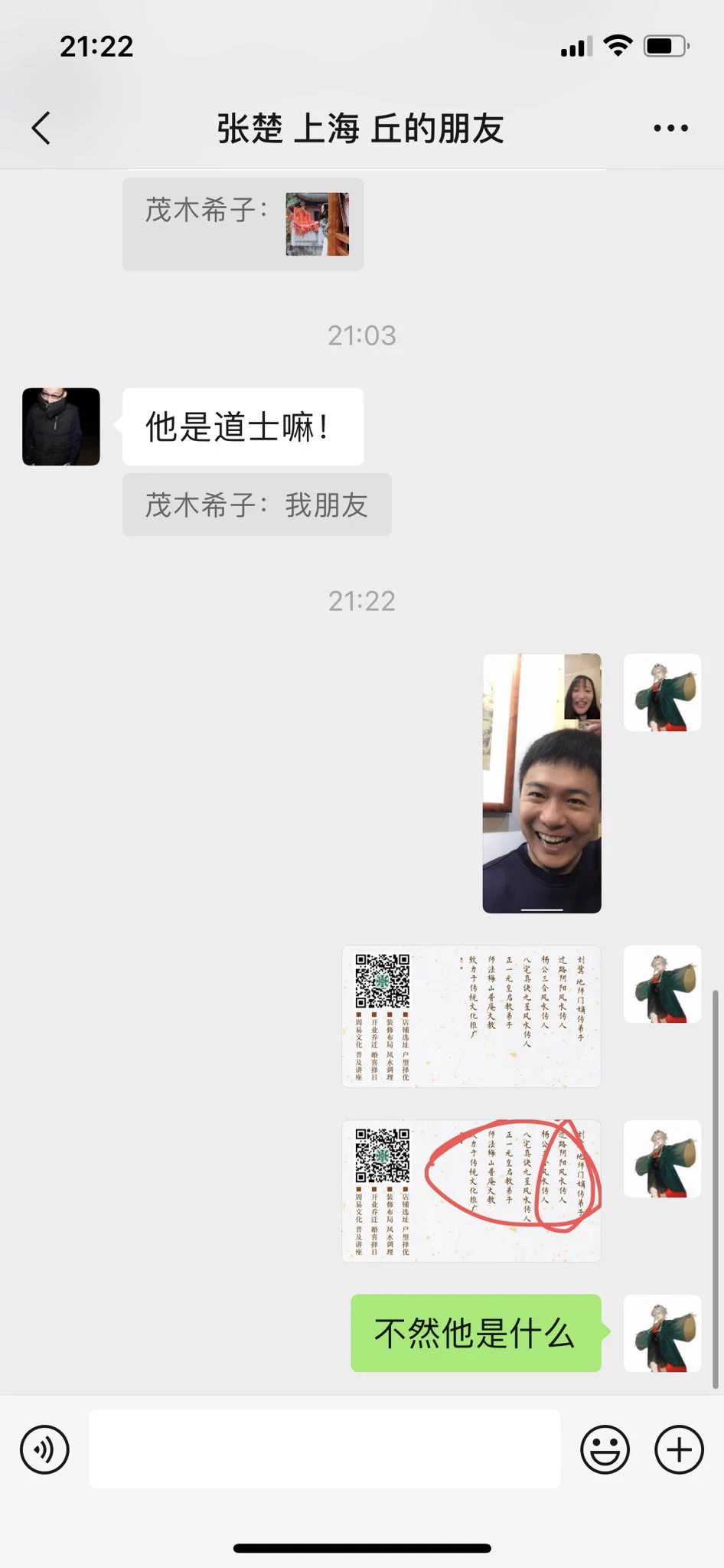Viewport: 724px width, 1568px height.
Task: Jump to quoted message 茂木希子:我朋友
Action: (256, 505)
